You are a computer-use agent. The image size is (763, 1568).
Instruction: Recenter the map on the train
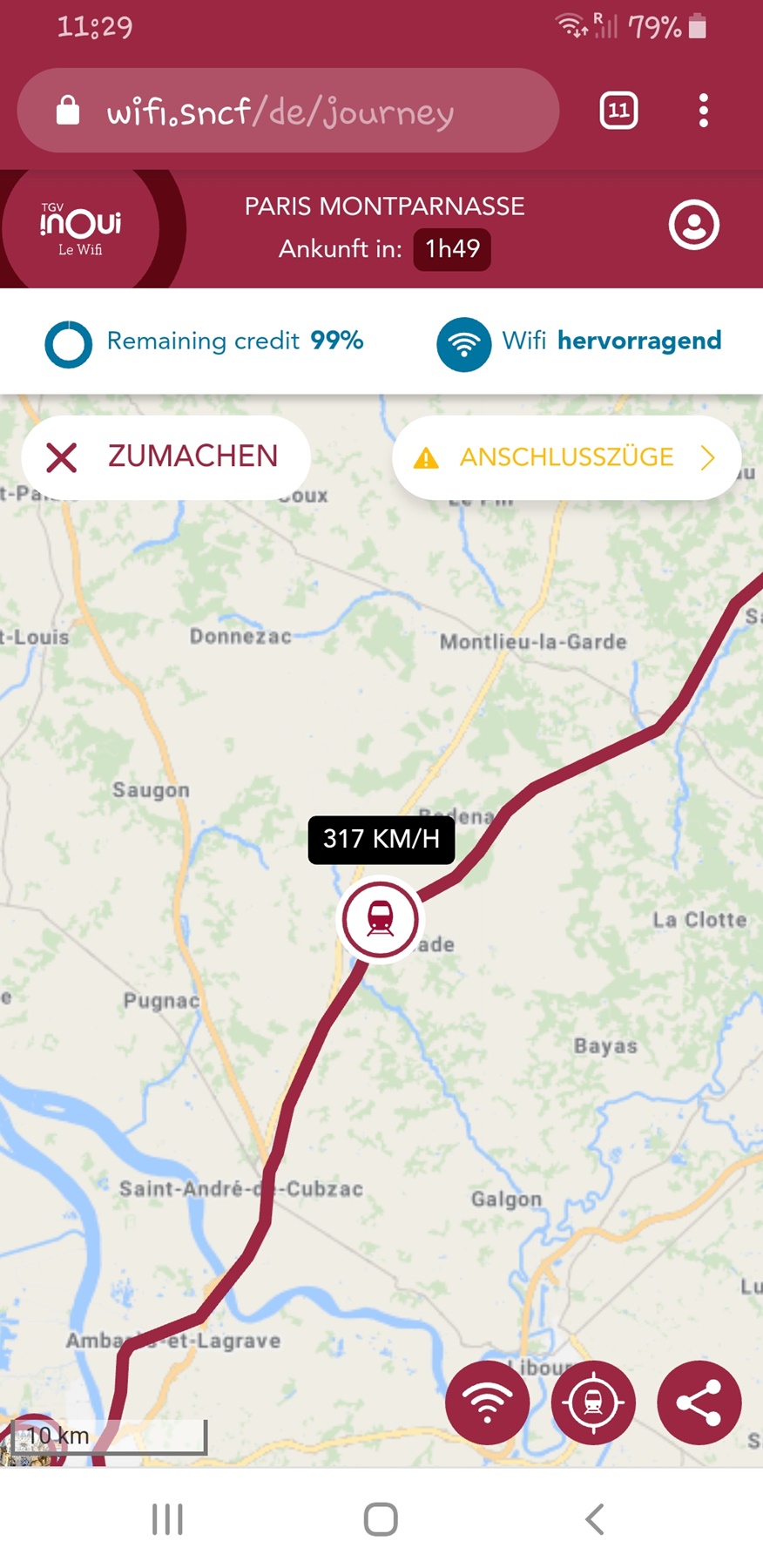click(x=593, y=1402)
